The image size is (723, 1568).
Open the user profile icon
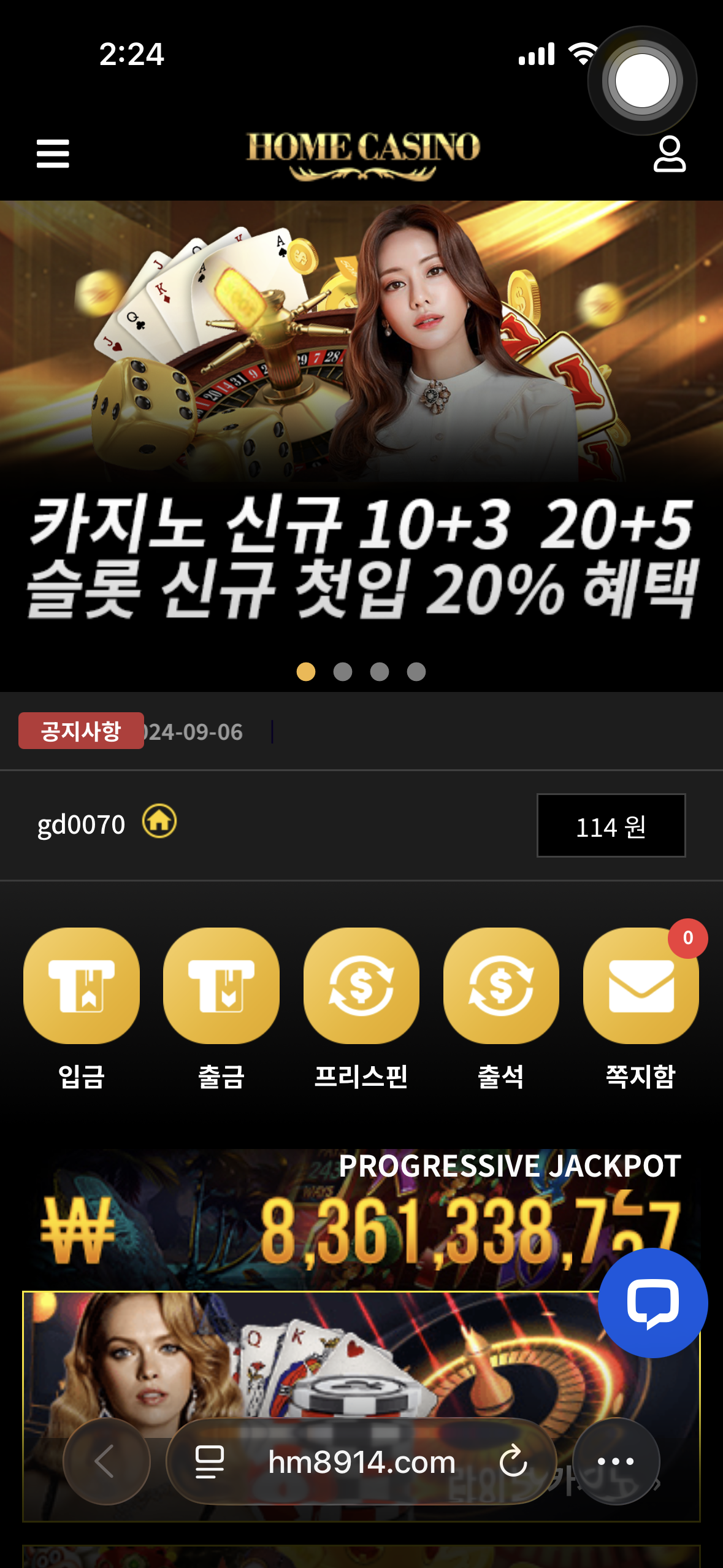(x=669, y=154)
